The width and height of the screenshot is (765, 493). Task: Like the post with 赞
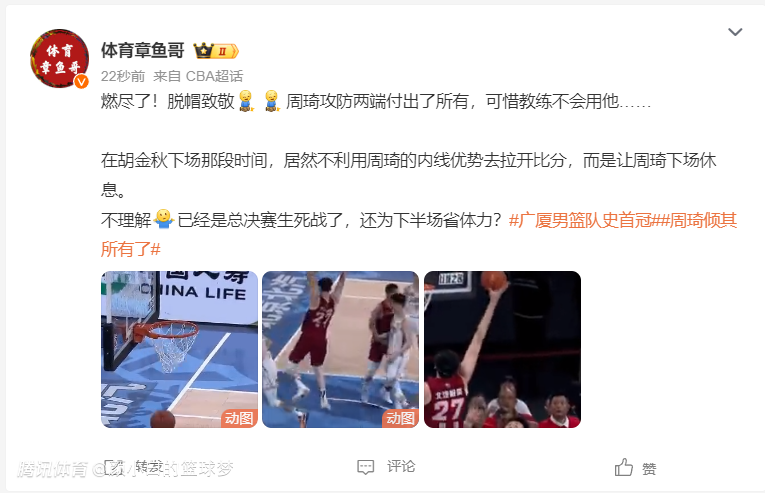(x=637, y=467)
